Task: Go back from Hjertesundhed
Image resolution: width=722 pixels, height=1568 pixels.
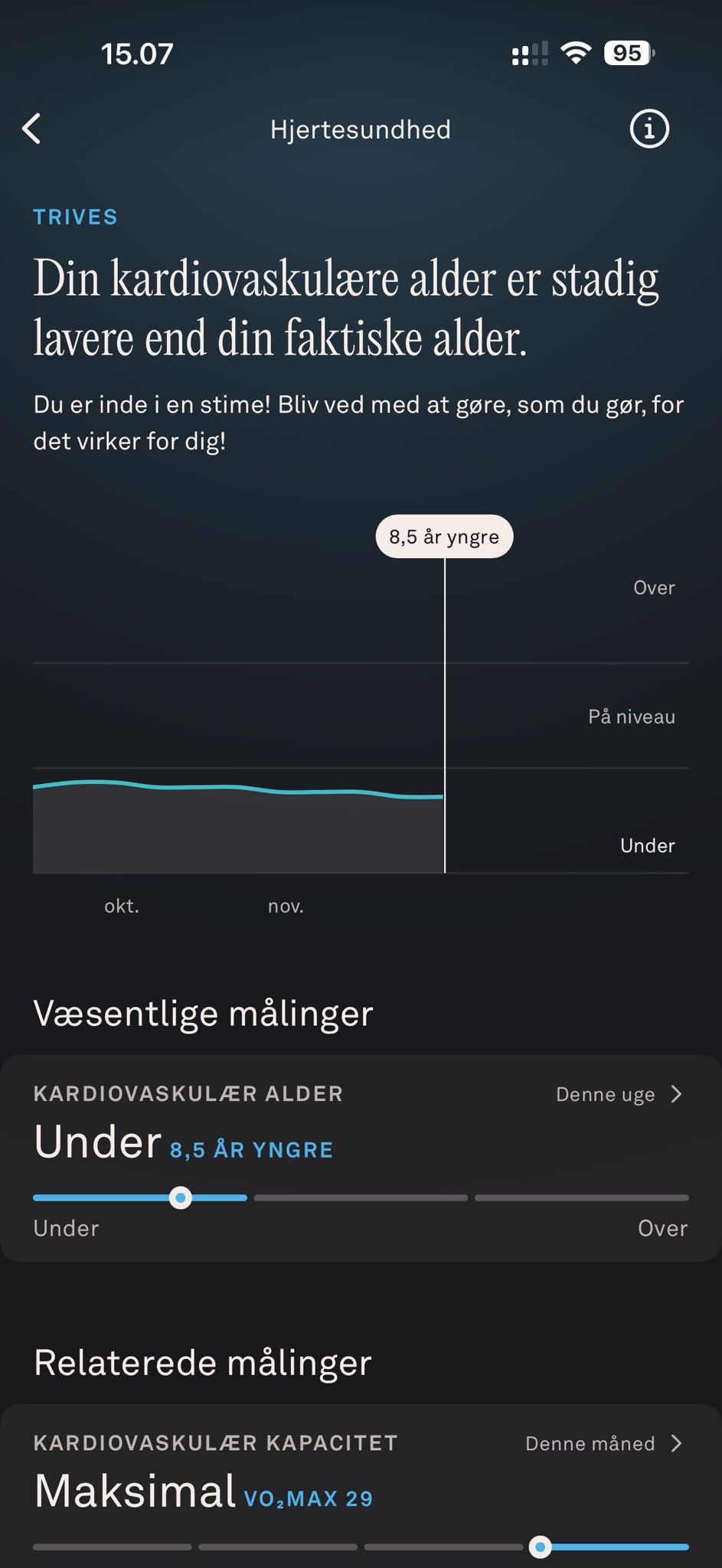Action: [x=32, y=129]
